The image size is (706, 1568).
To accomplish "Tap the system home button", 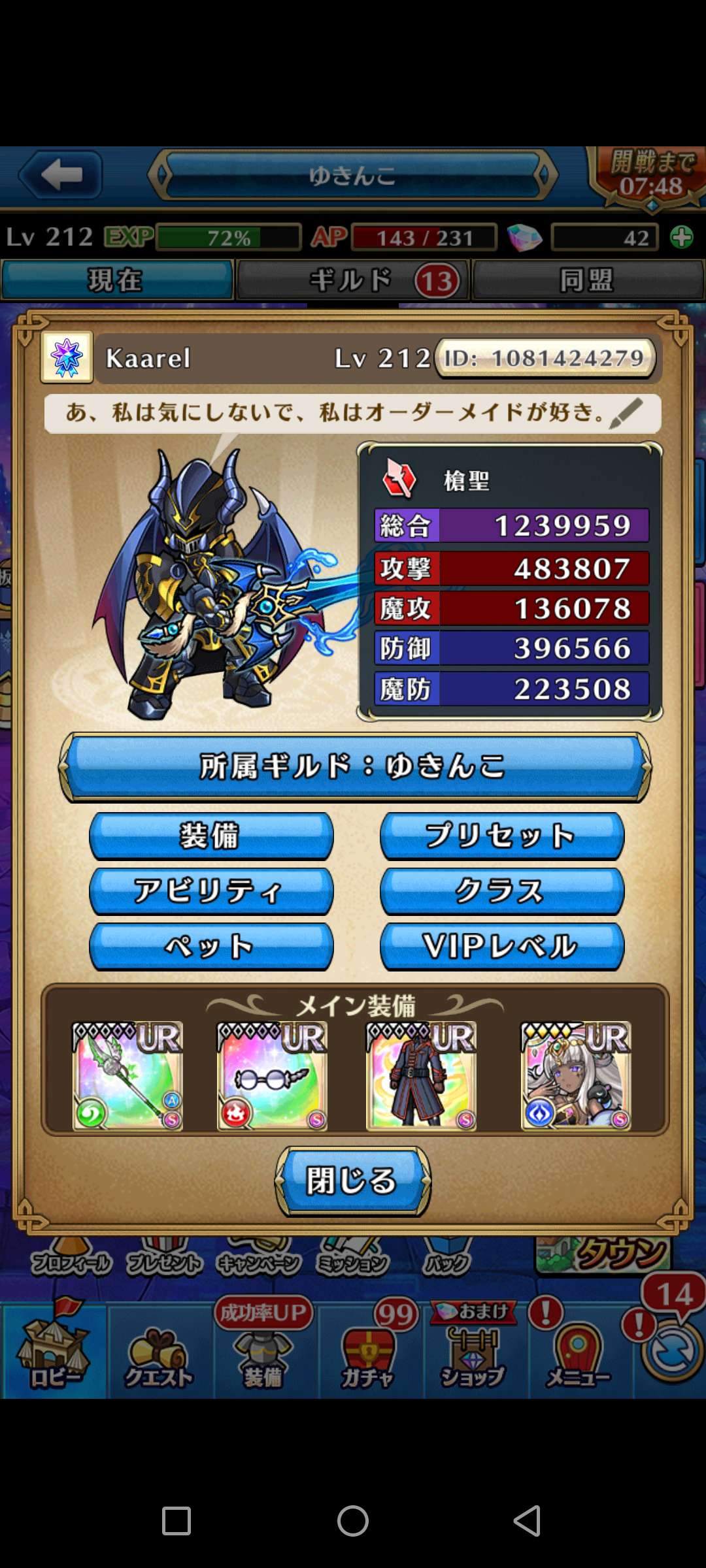I will [353, 1521].
